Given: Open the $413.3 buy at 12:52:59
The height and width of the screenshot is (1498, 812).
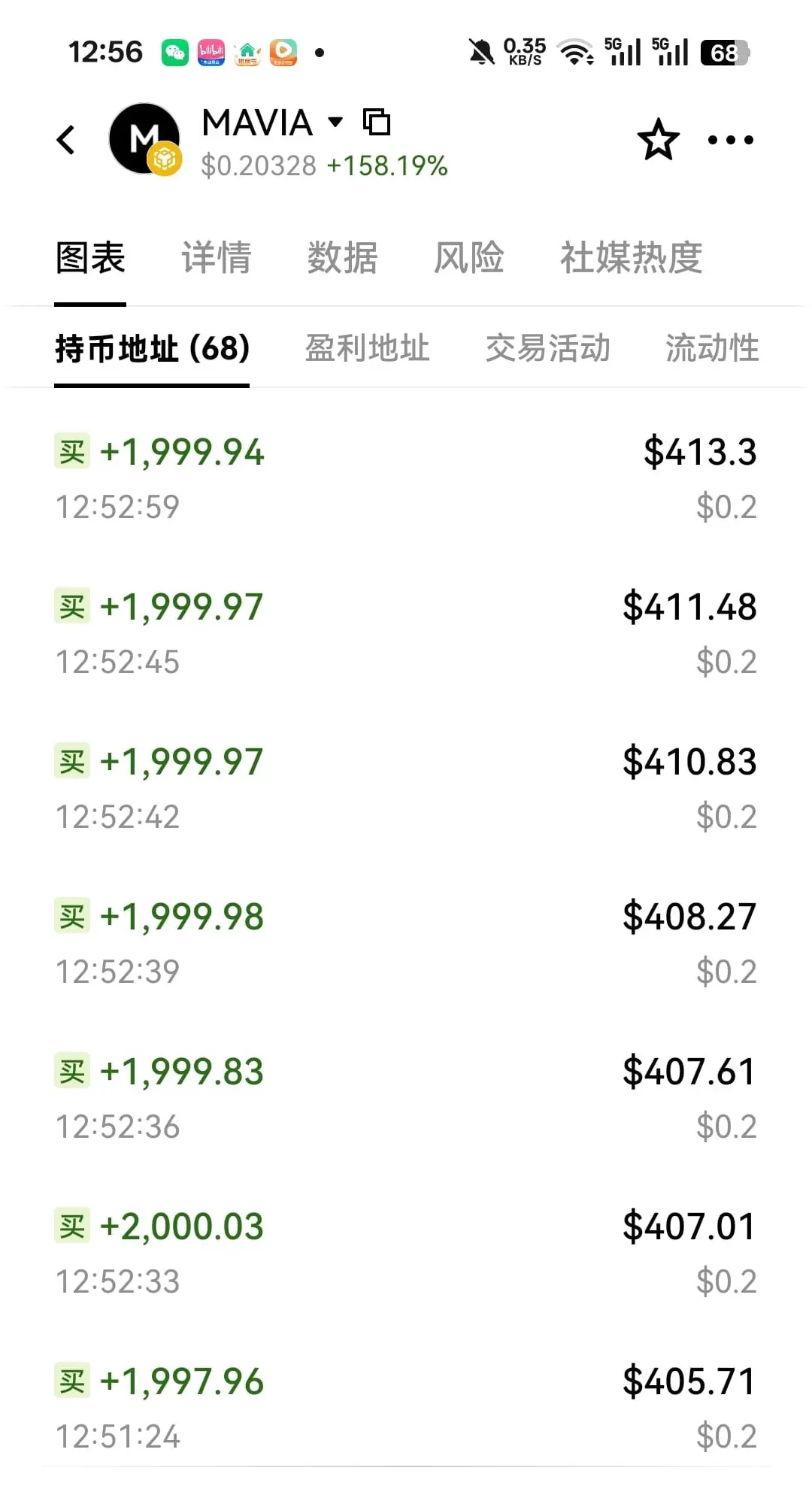Looking at the screenshot, I should (x=406, y=478).
